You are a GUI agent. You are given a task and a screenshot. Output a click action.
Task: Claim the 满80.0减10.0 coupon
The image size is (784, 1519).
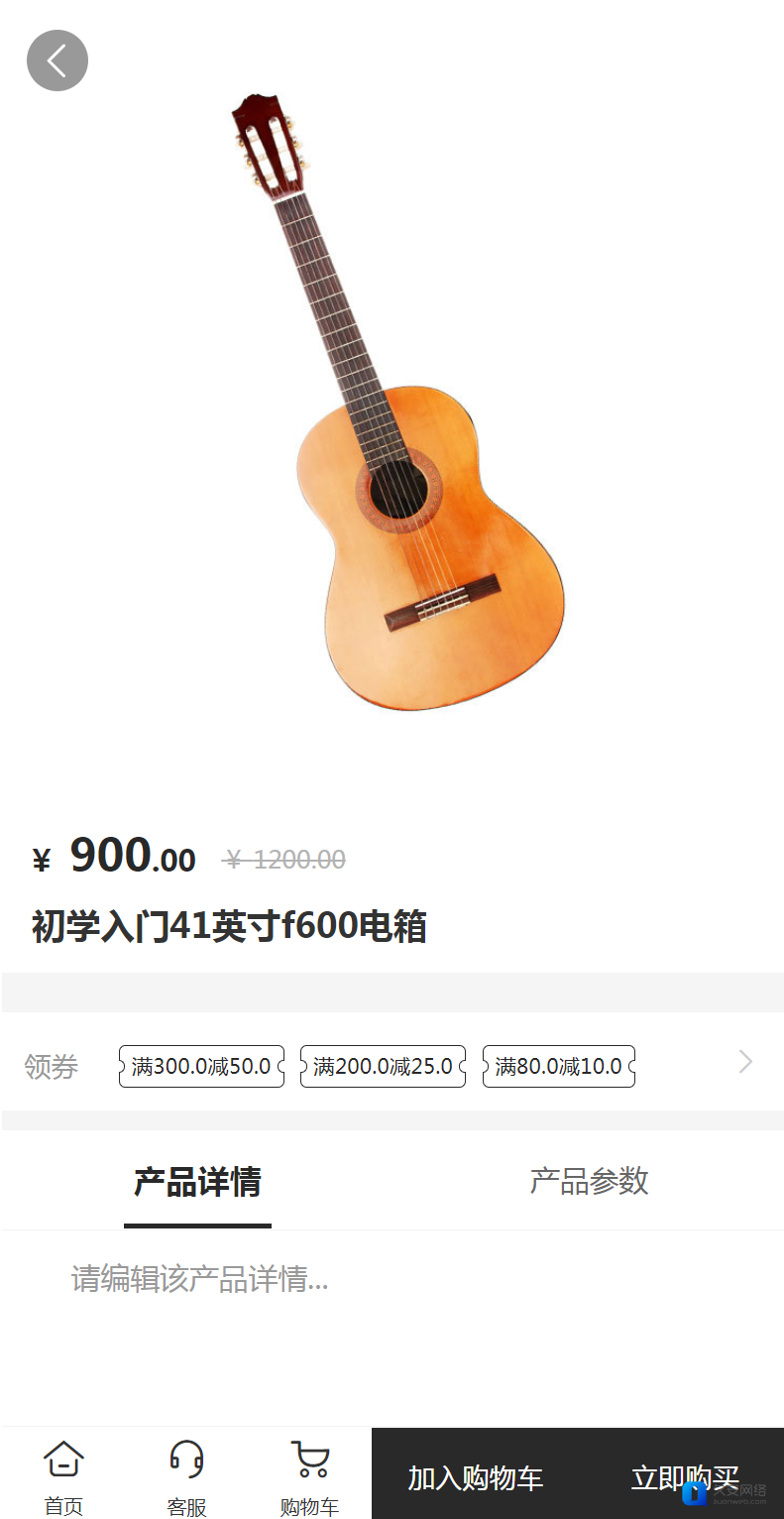point(558,1066)
